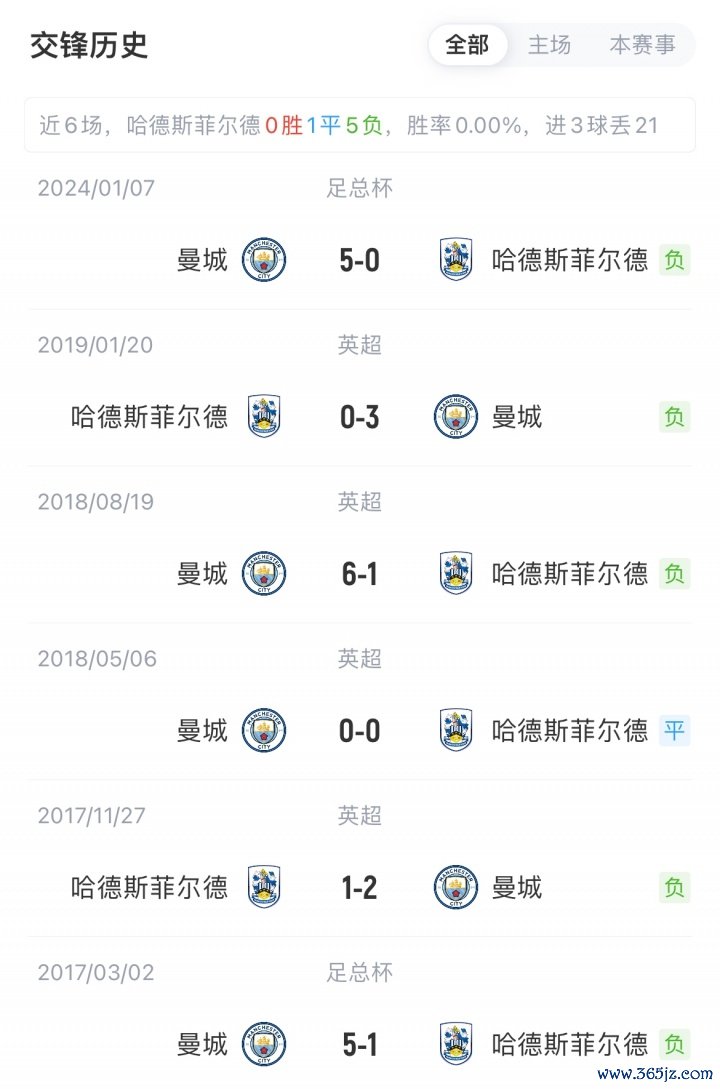Open the 2024/01/07 足总杯 match, 曼城 5-0
The height and width of the screenshot is (1089, 720).
pyautogui.click(x=360, y=261)
